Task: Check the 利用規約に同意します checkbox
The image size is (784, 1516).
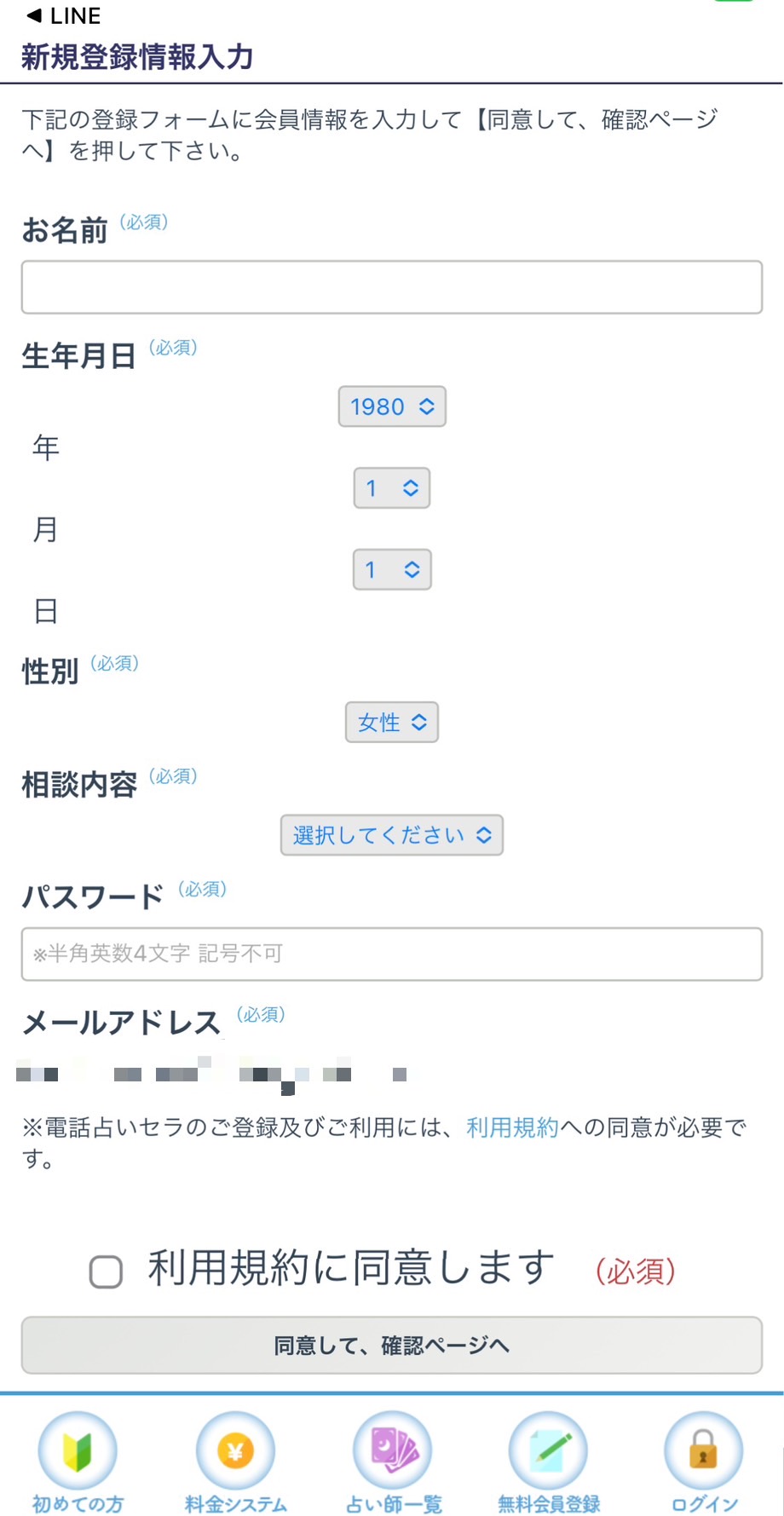Action: 107,1271
